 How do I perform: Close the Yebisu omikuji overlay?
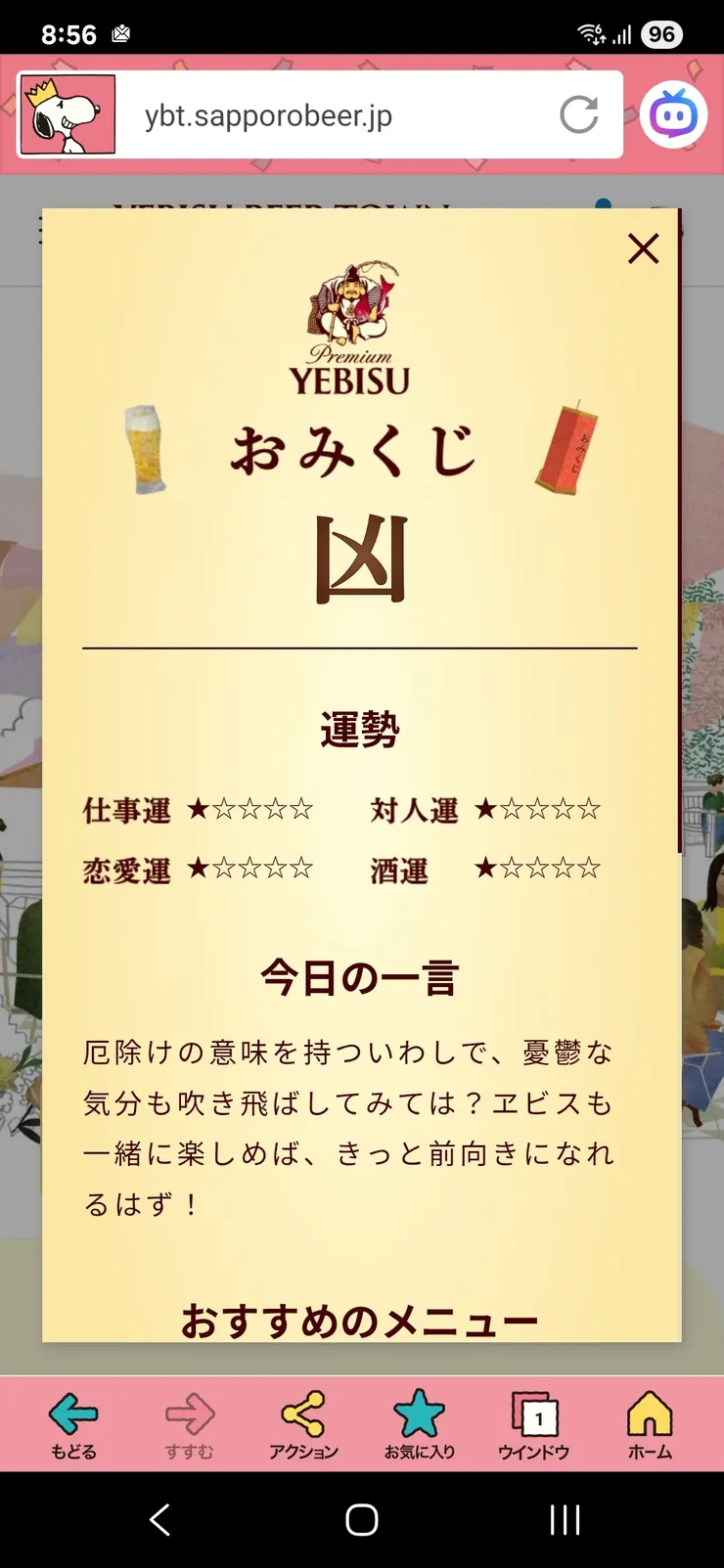(643, 248)
